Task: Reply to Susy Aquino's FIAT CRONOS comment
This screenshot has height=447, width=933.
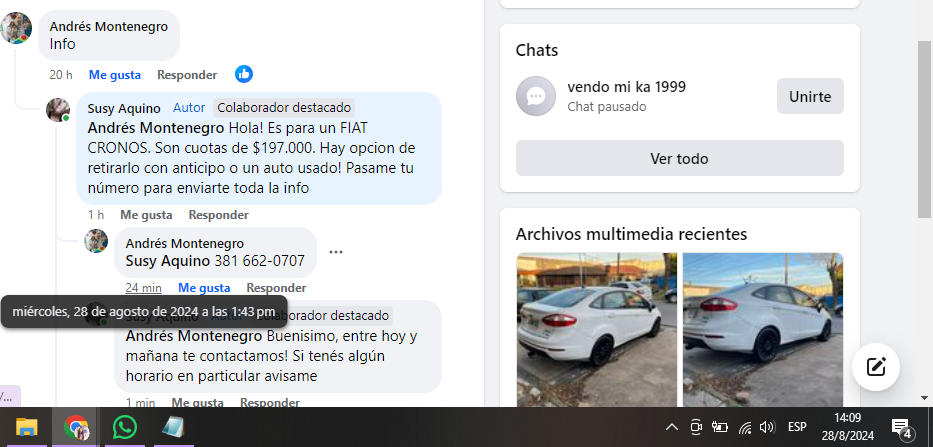Action: click(218, 214)
